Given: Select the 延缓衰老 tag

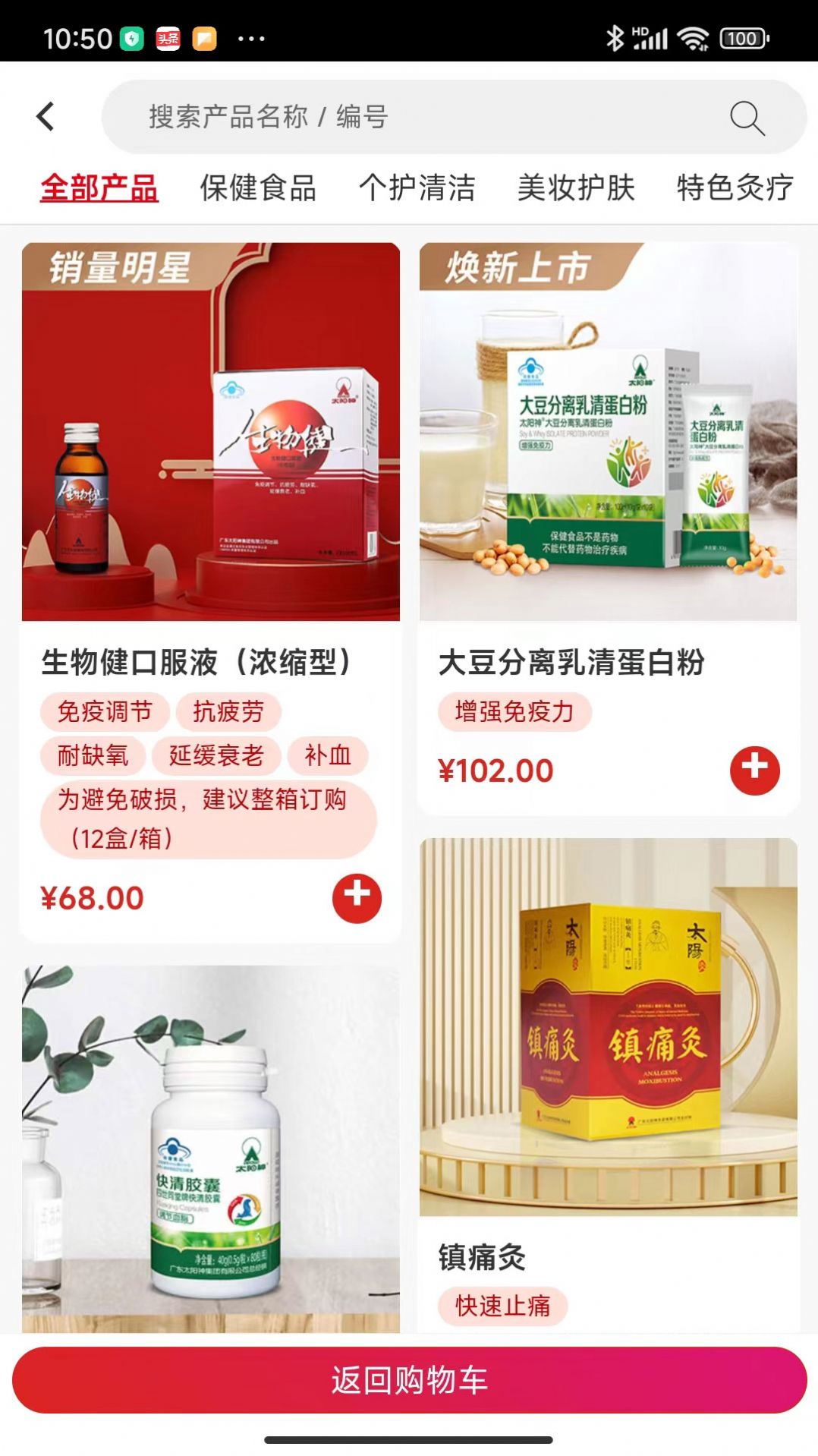Looking at the screenshot, I should 219,756.
